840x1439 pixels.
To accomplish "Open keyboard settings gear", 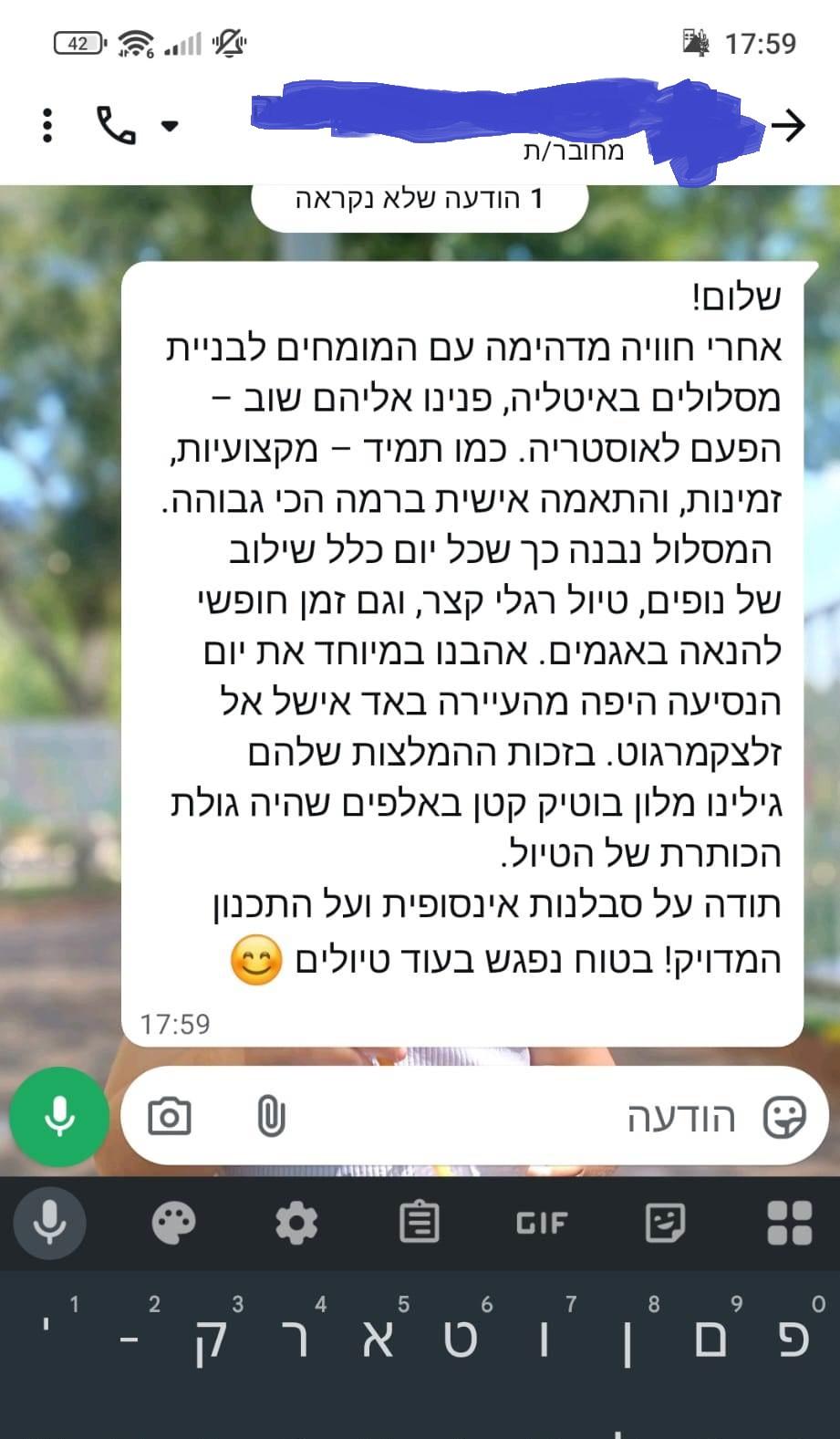I will pyautogui.click(x=296, y=1223).
